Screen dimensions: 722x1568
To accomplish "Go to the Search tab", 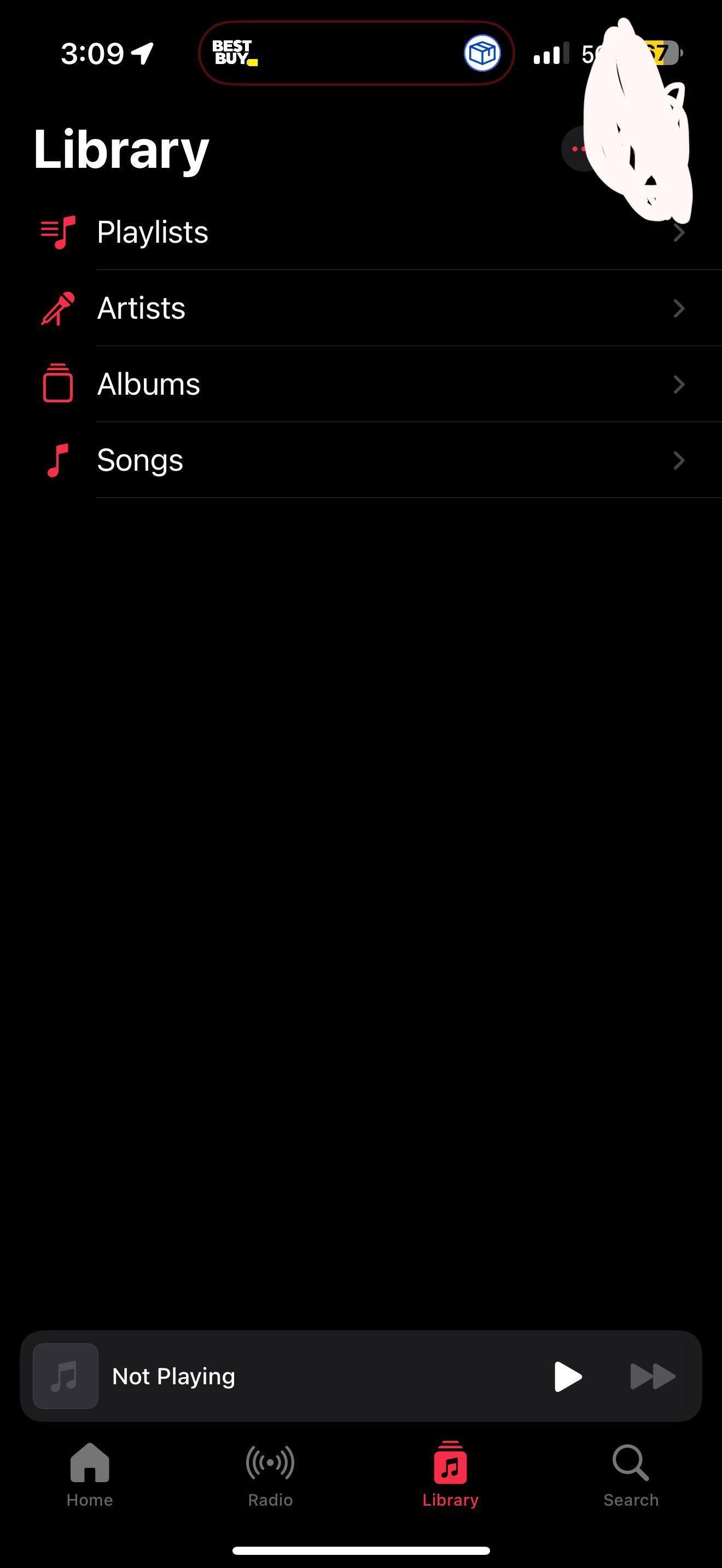I will pos(631,1473).
